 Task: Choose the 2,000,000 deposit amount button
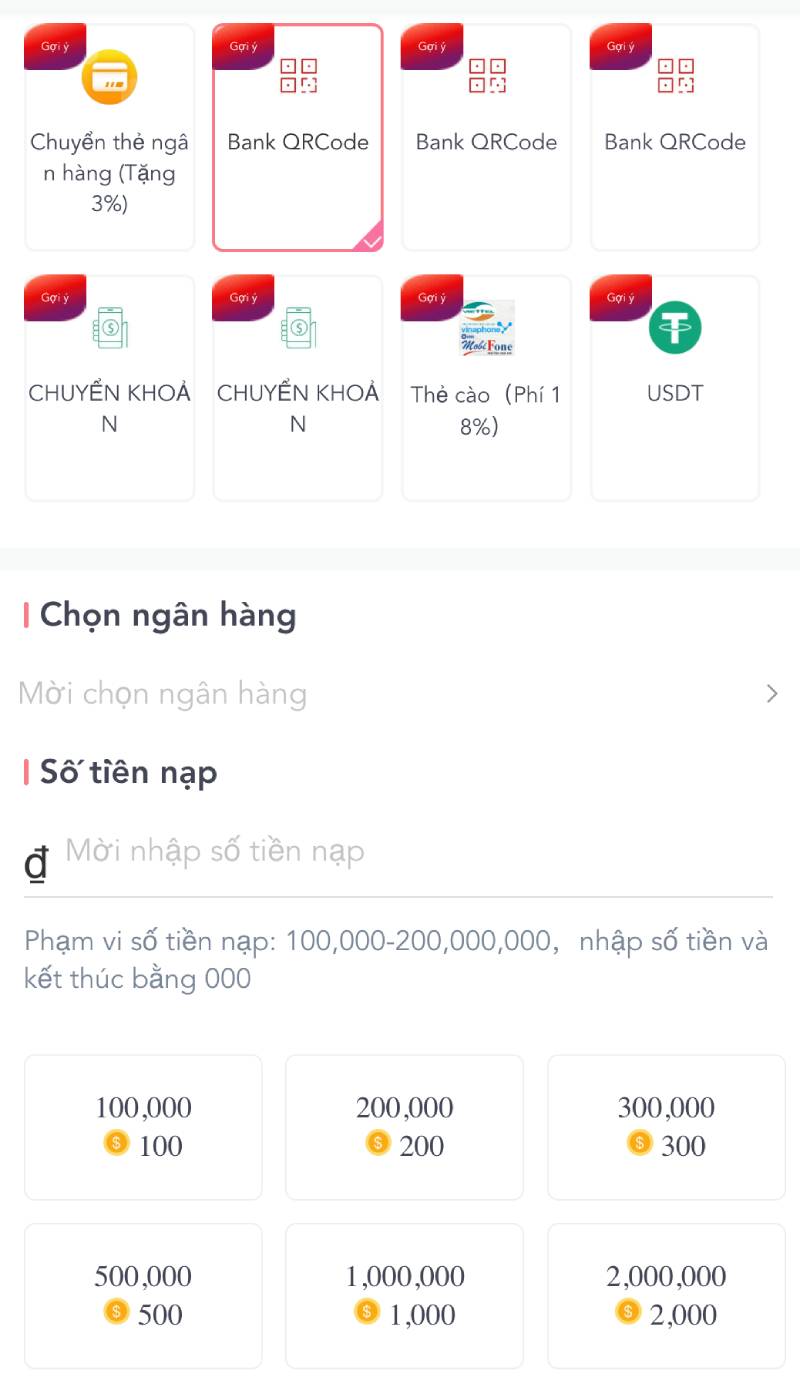coord(665,1295)
